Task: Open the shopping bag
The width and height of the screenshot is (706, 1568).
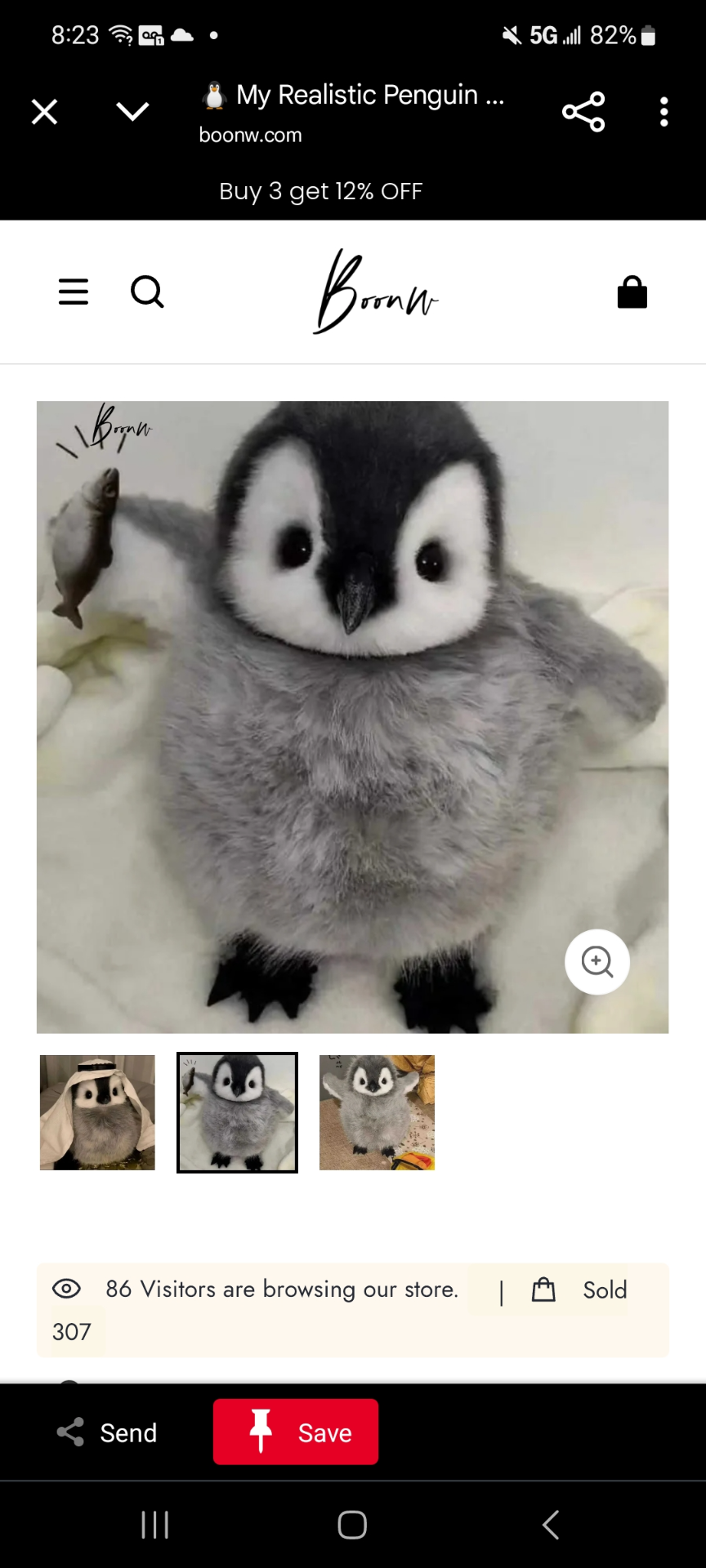Action: click(632, 292)
